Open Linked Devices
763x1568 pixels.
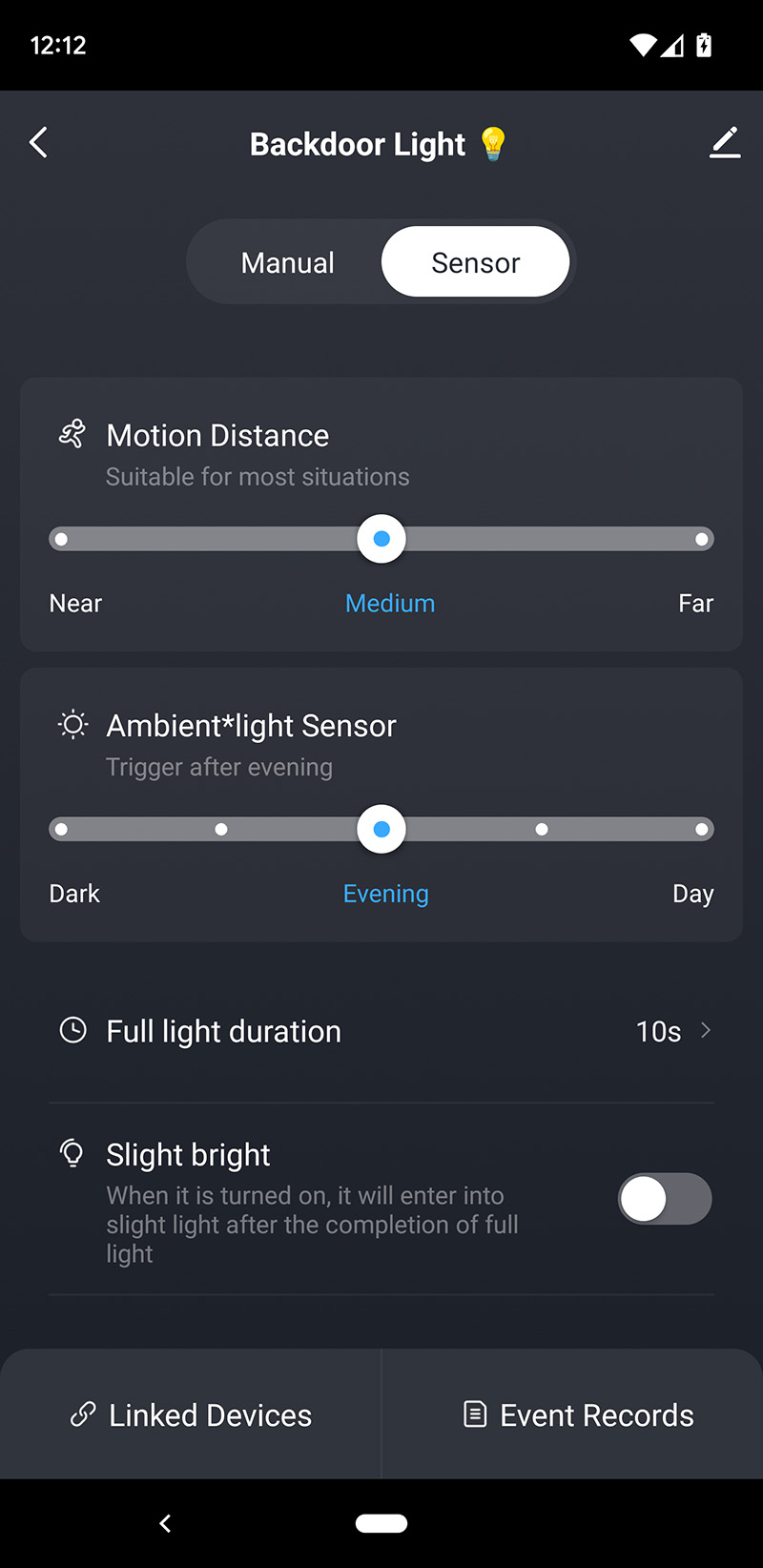pyautogui.click(x=191, y=1414)
